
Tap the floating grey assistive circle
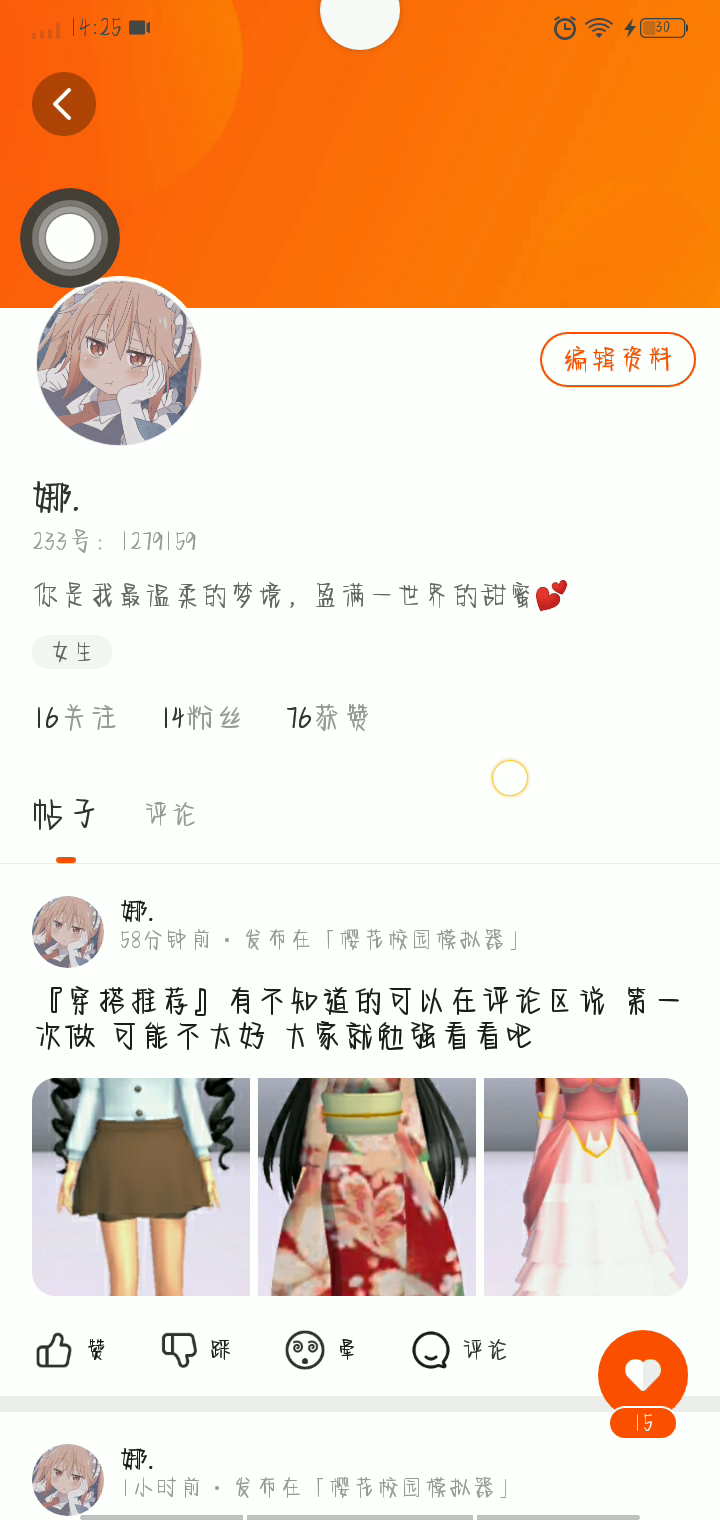(70, 238)
